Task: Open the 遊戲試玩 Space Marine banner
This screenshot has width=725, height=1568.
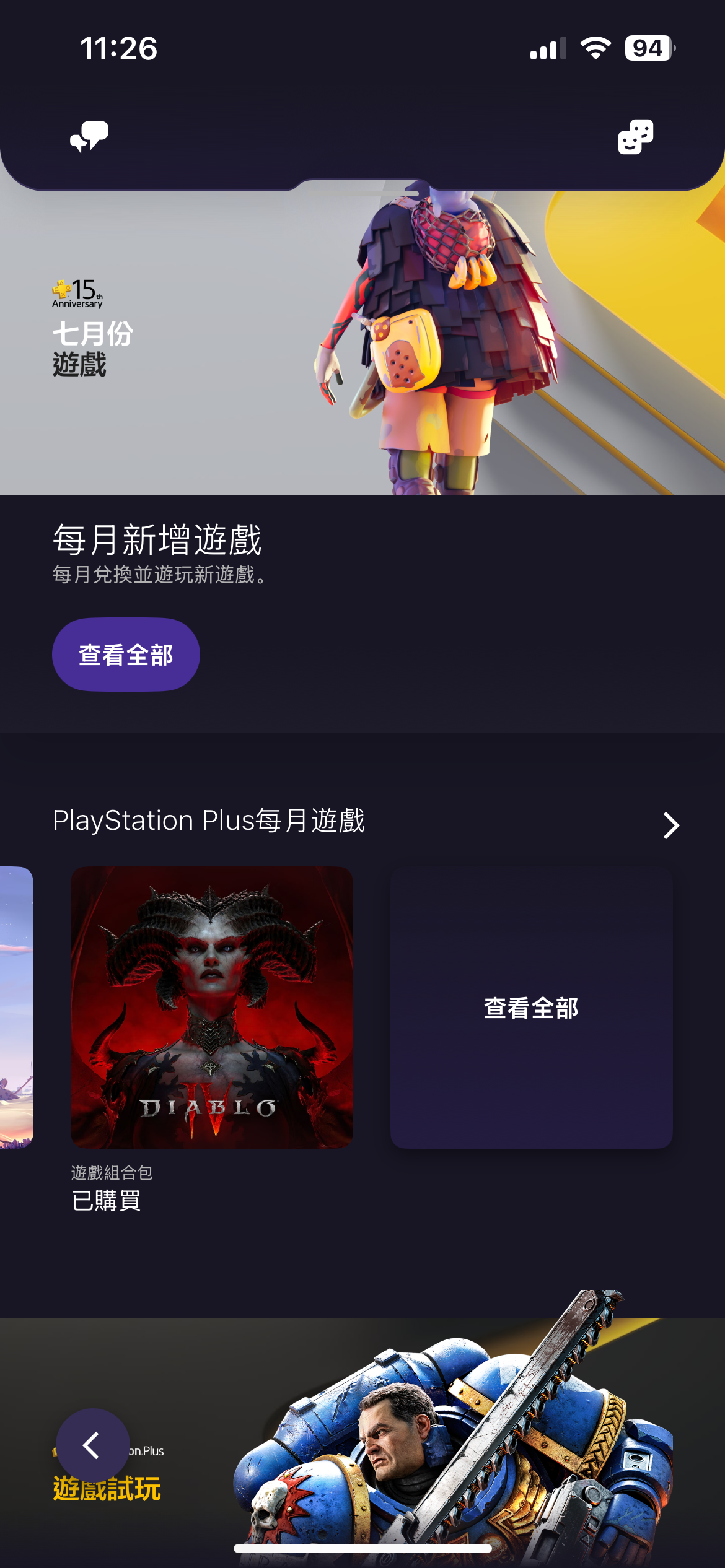Action: pos(434,1443)
